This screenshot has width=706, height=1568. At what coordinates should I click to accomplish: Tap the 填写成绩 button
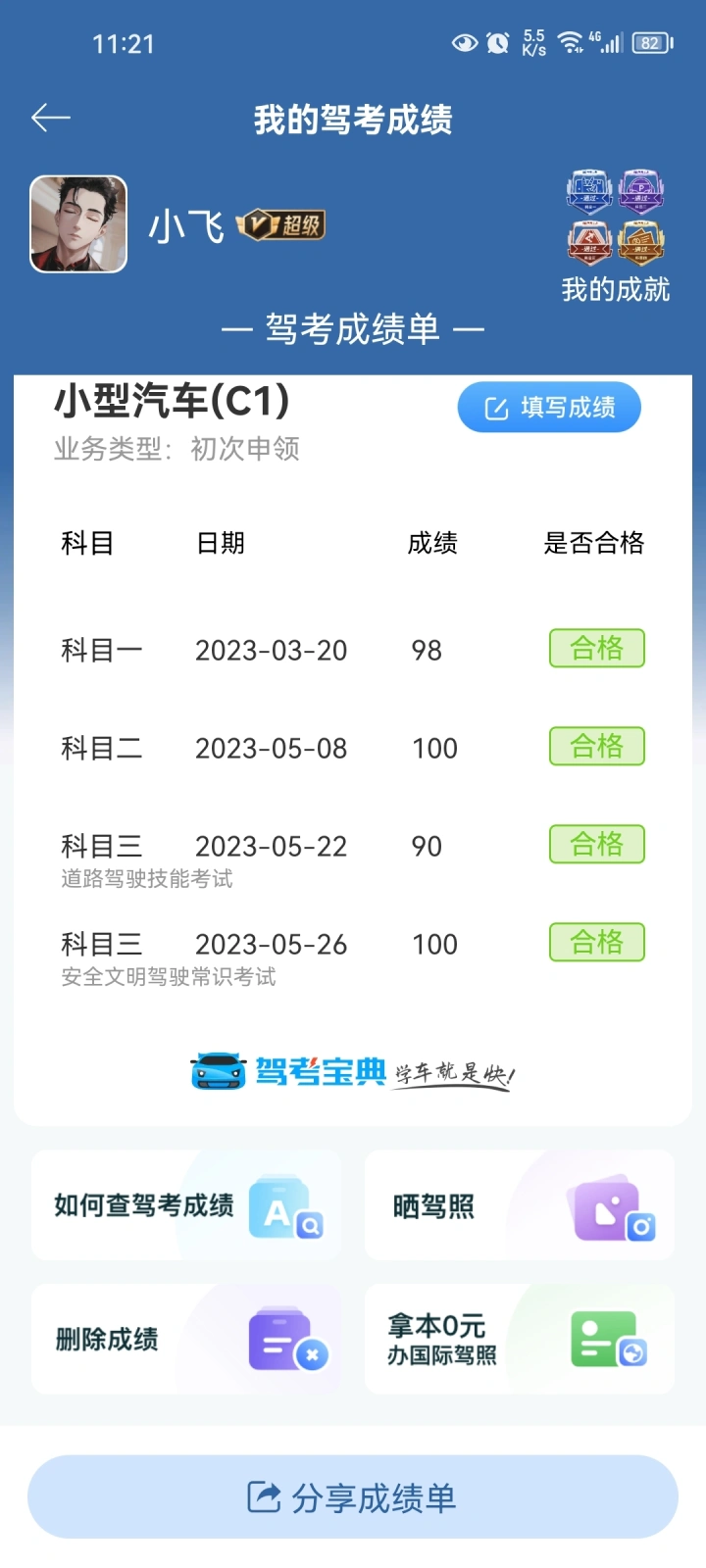[549, 408]
